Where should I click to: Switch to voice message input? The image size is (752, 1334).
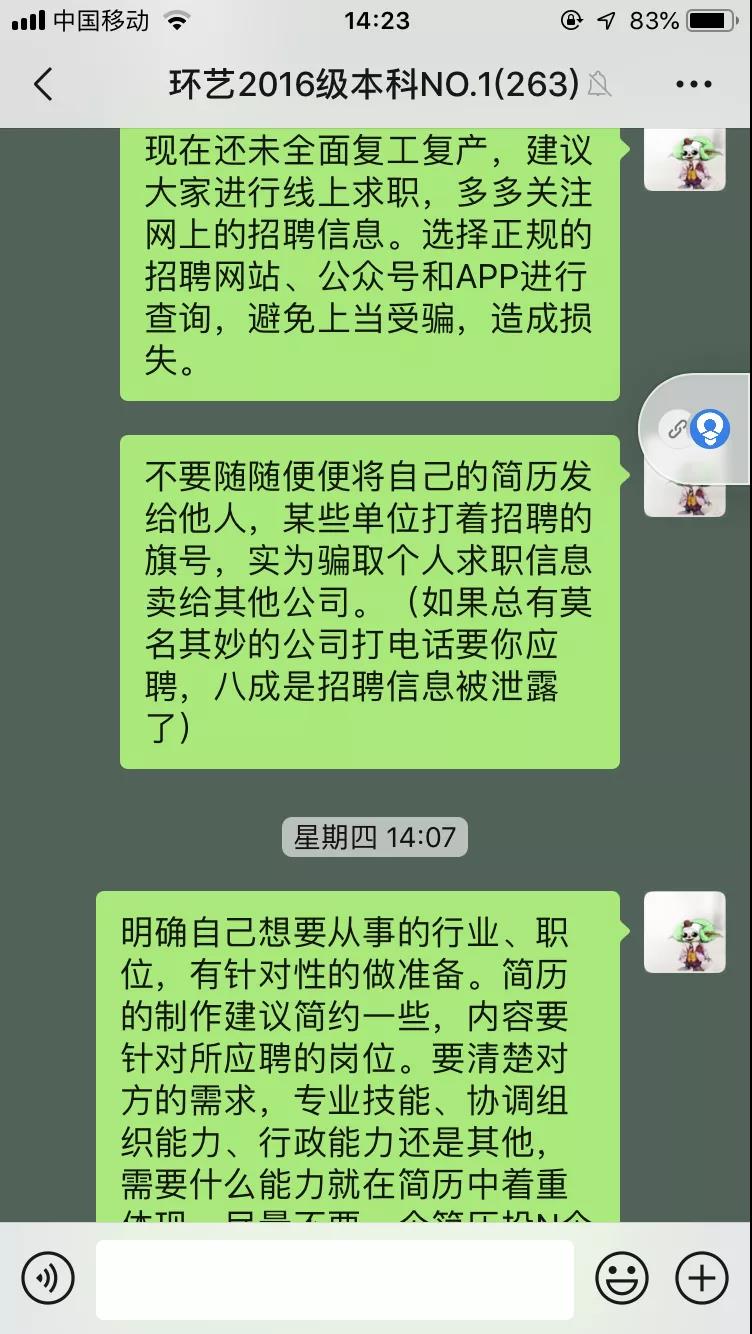click(48, 1278)
